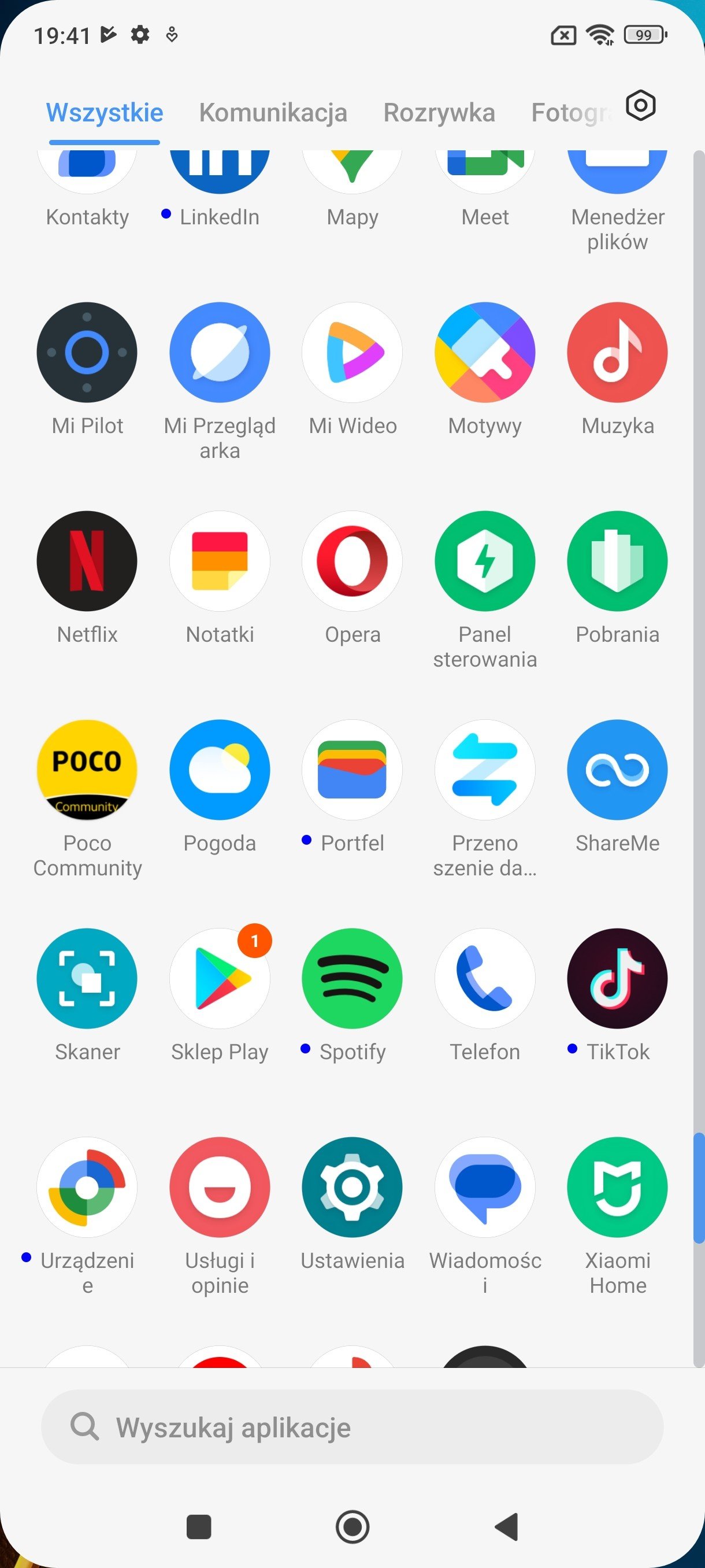The height and width of the screenshot is (1568, 705).
Task: Switch to the Komunikacja tab
Action: click(273, 113)
